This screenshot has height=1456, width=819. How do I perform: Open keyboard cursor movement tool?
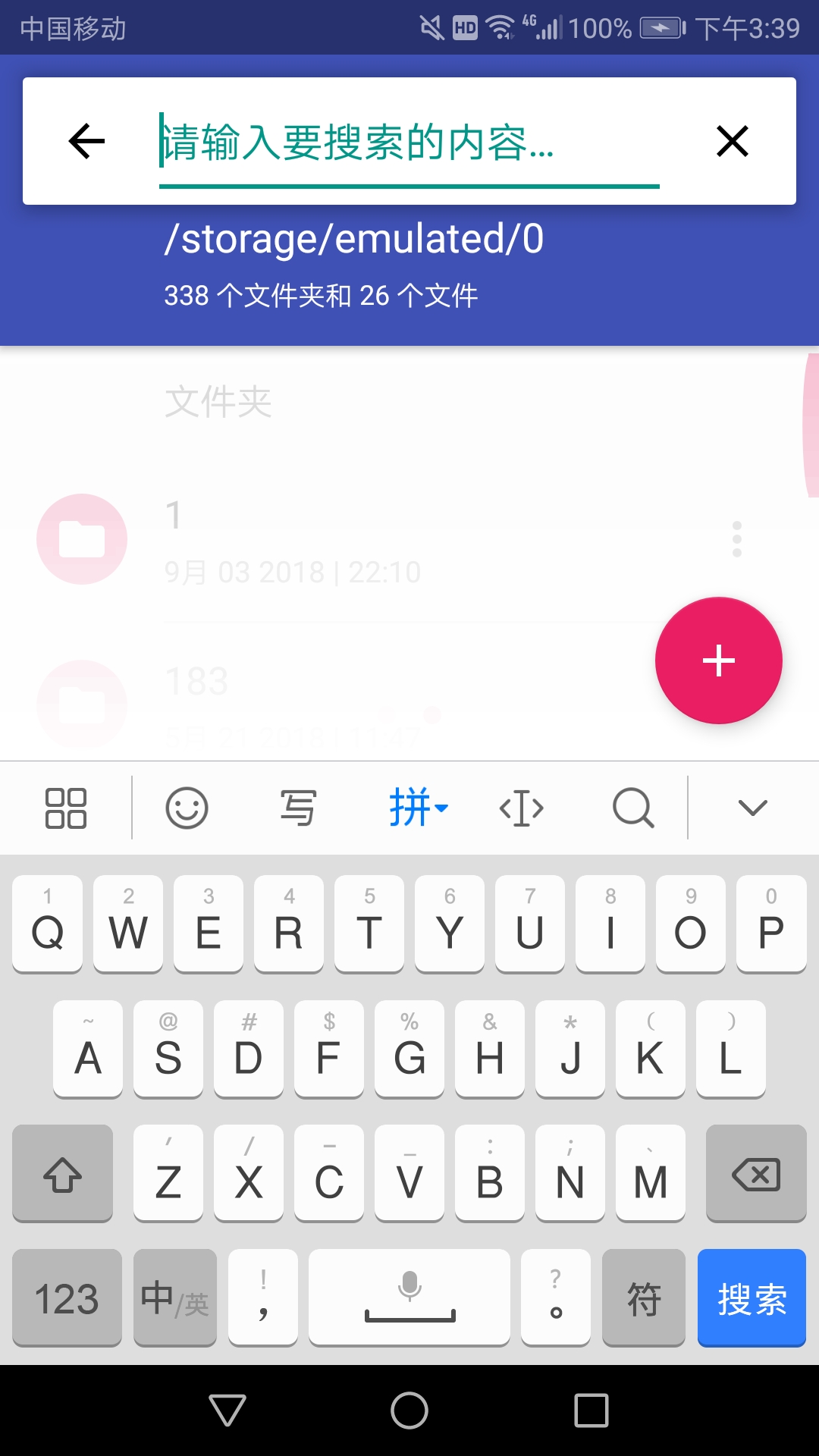click(522, 808)
